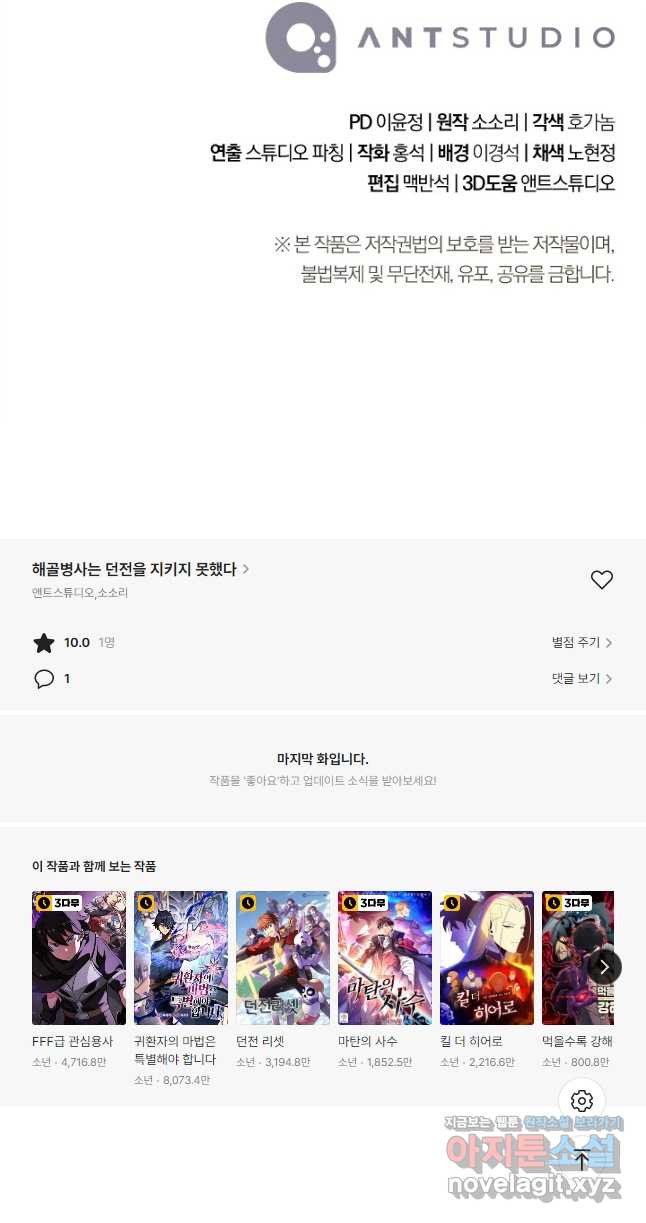Open FFF급 관심용사 webtoon
This screenshot has height=1223, width=646.
pyautogui.click(x=79, y=958)
